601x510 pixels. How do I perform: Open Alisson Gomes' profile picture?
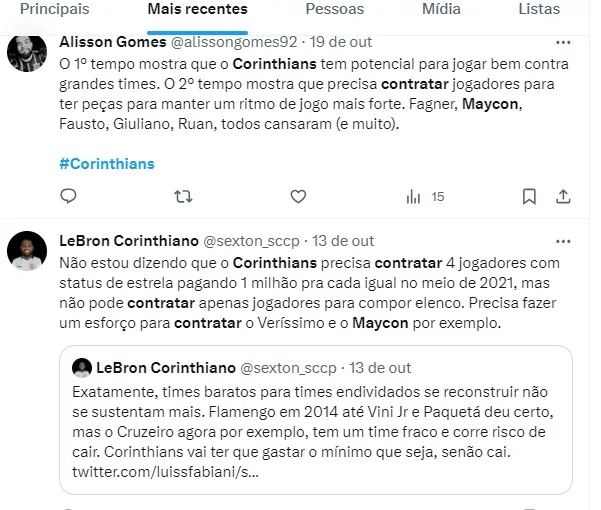tap(27, 52)
